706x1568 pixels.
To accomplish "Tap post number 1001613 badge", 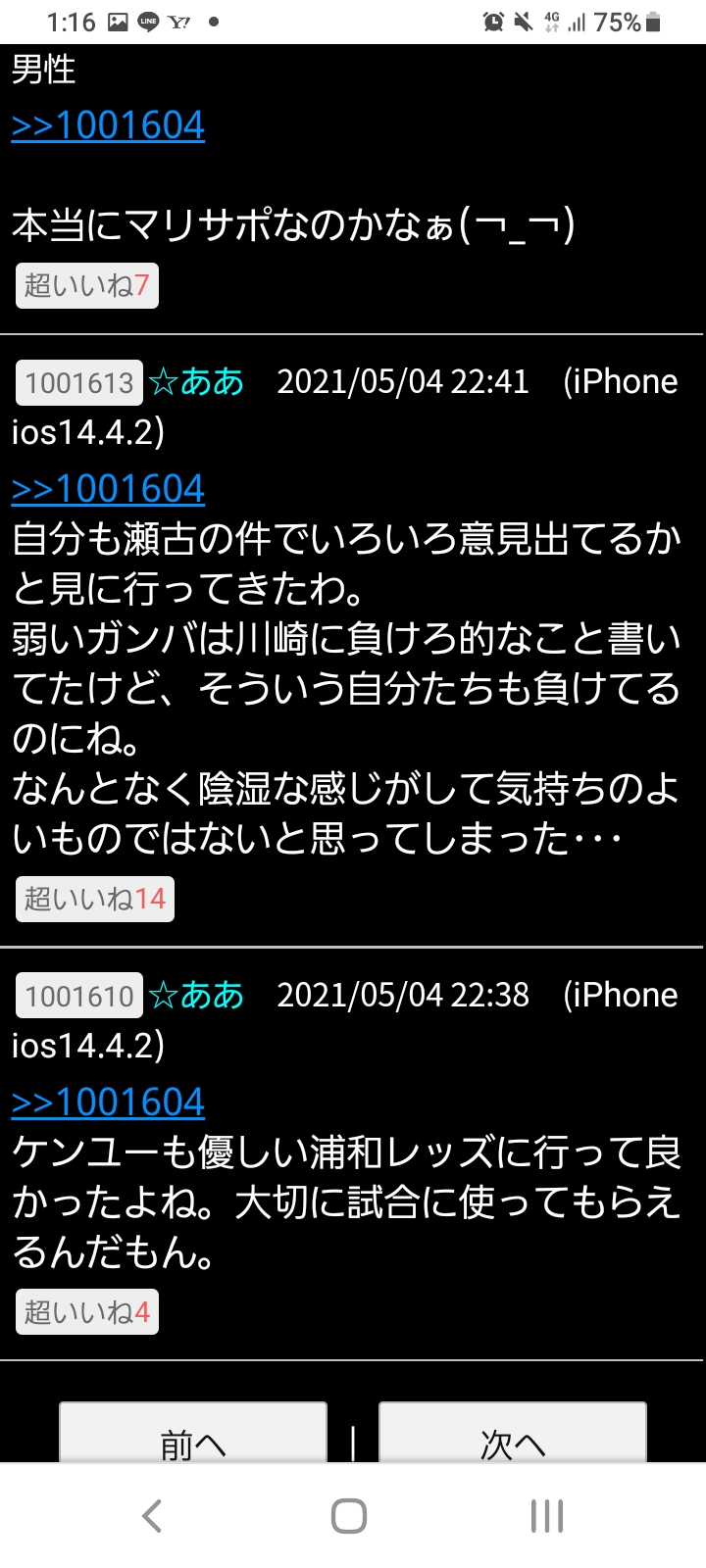I will coord(79,382).
